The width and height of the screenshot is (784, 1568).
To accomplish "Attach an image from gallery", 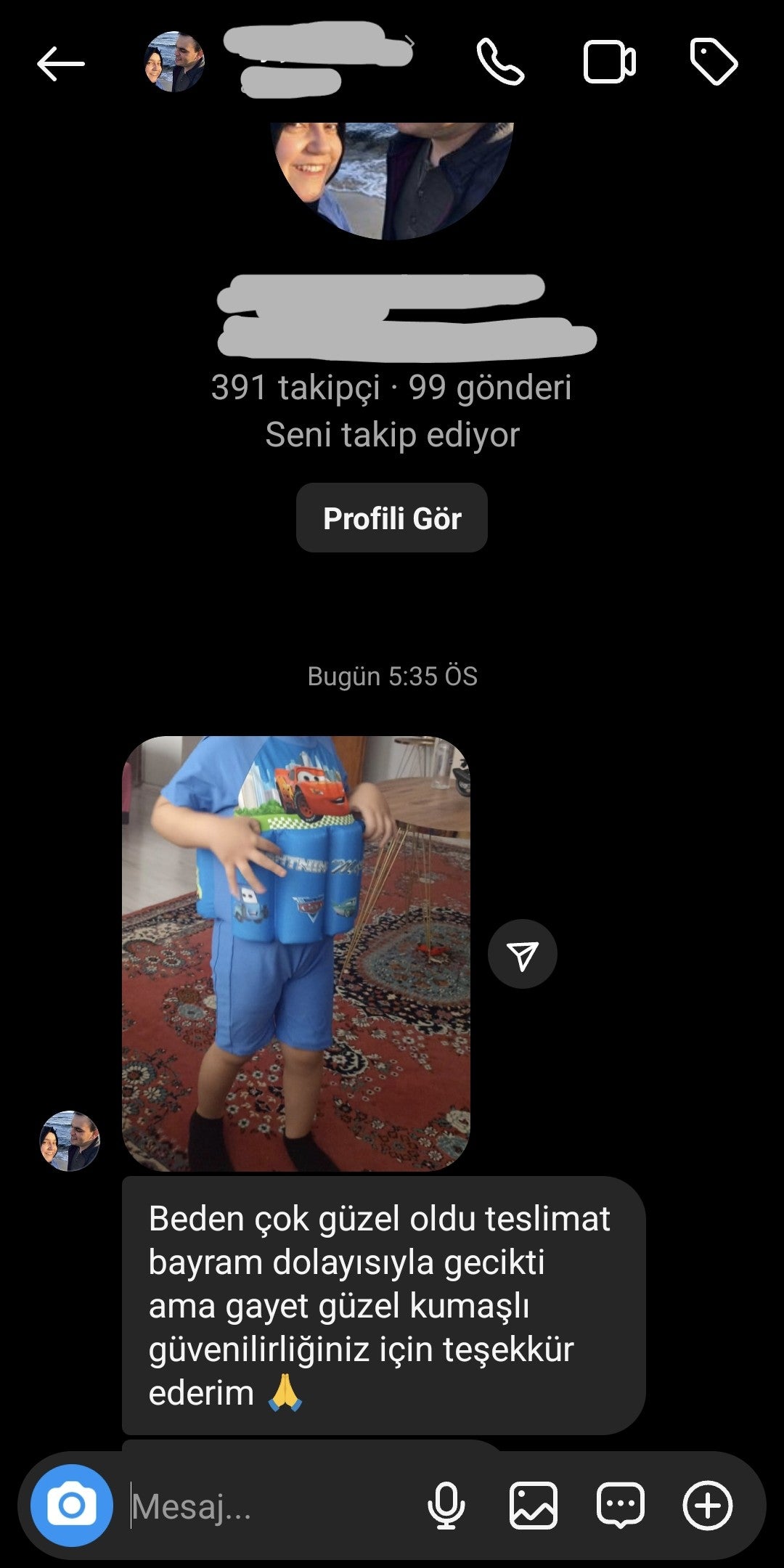I will (534, 1506).
